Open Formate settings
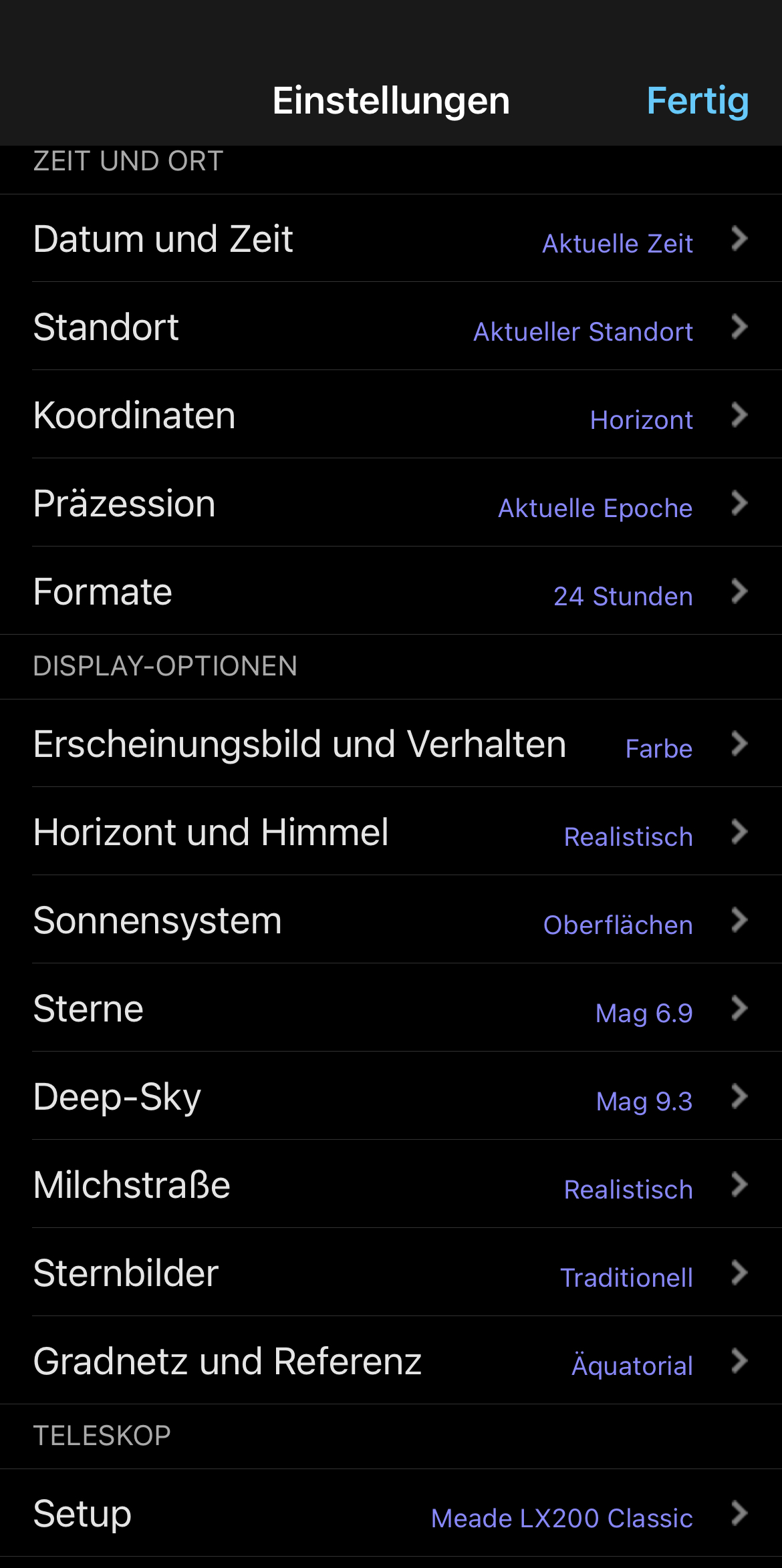Viewport: 782px width, 1568px height. tap(391, 591)
